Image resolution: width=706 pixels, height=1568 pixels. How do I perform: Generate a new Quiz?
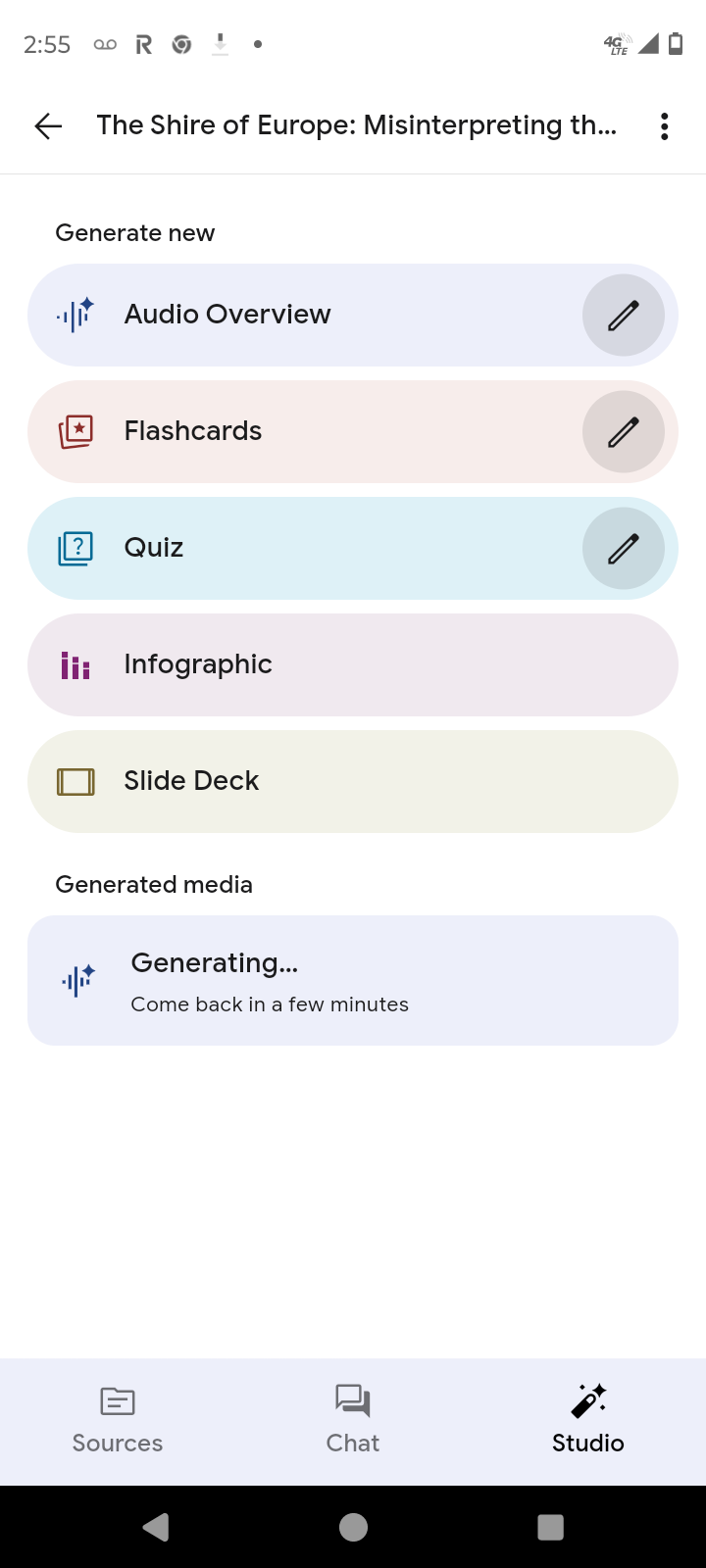[304, 548]
